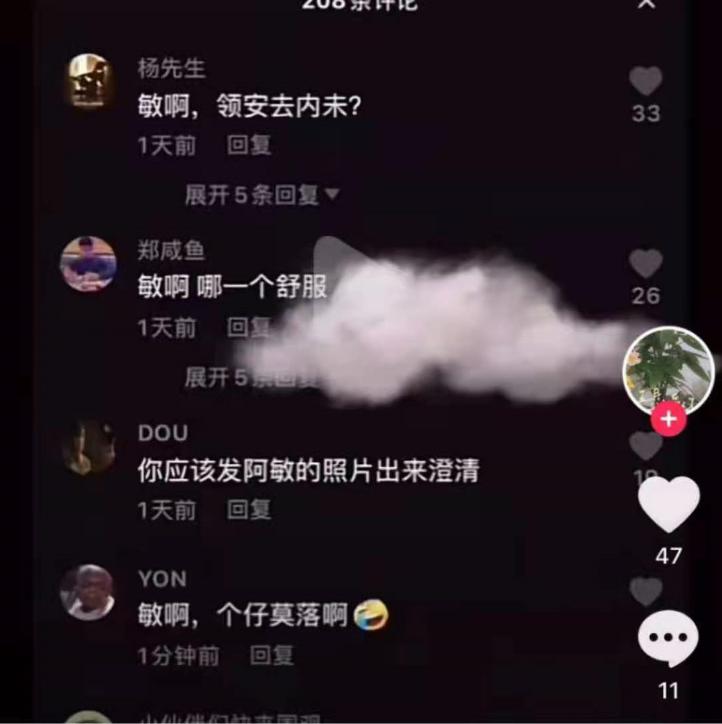Open 郑咸鱼's profile avatar
Screen dimensions: 722x724
click(x=88, y=263)
